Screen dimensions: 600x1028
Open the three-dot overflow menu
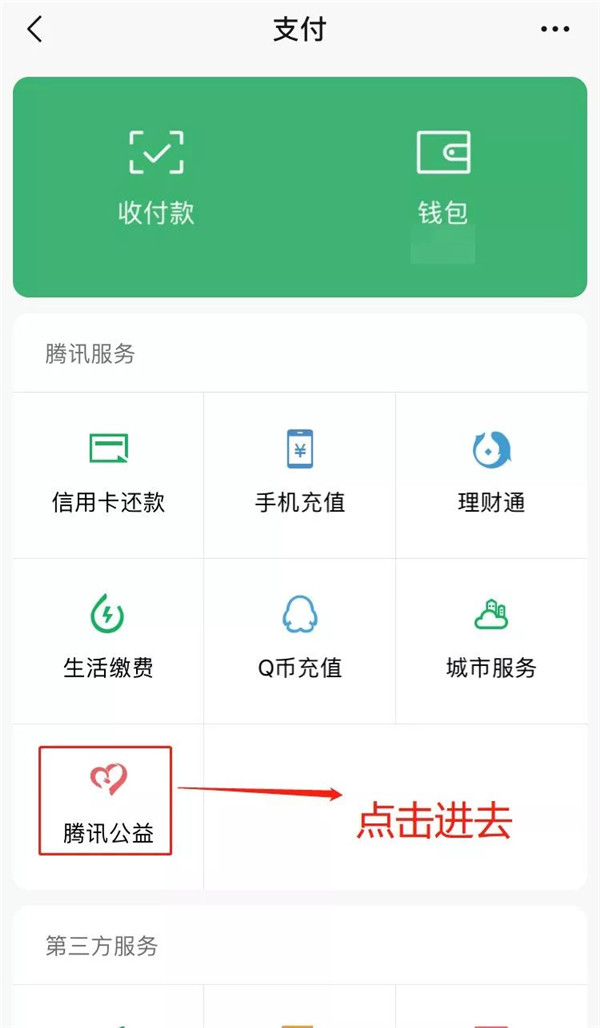(x=555, y=30)
